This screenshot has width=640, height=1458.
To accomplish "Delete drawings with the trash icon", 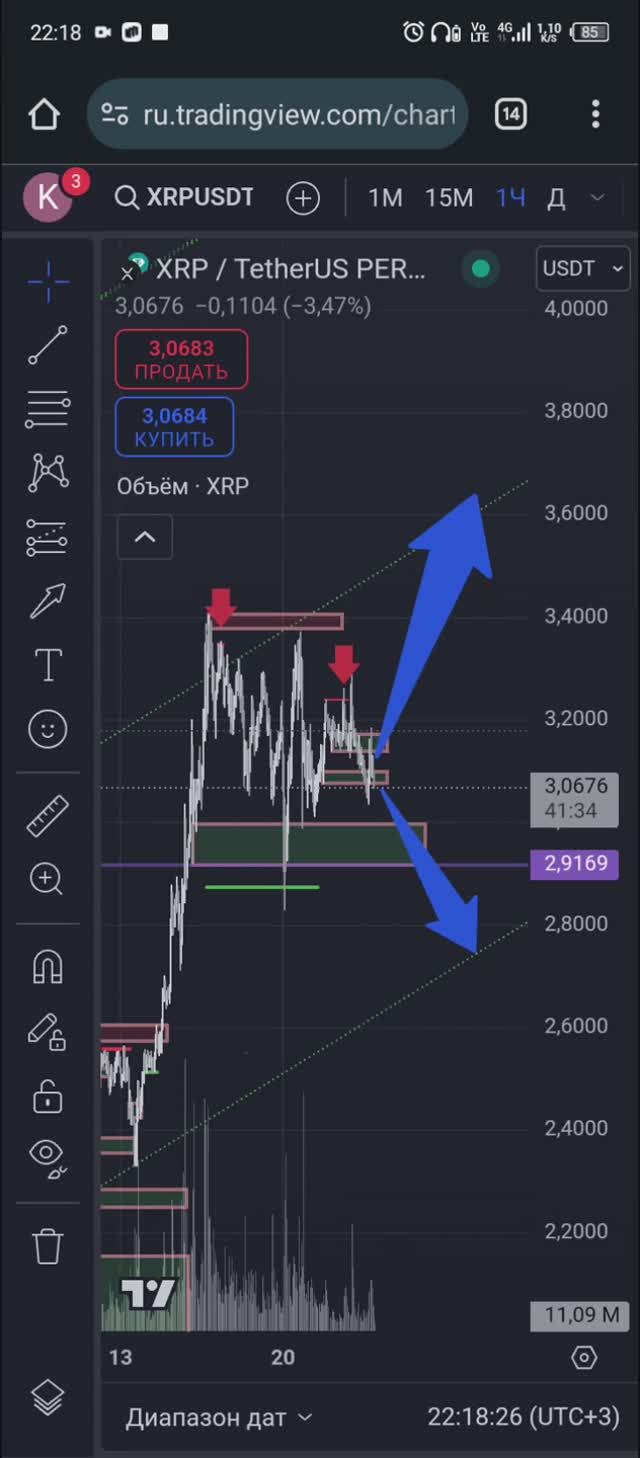I will 48,1246.
